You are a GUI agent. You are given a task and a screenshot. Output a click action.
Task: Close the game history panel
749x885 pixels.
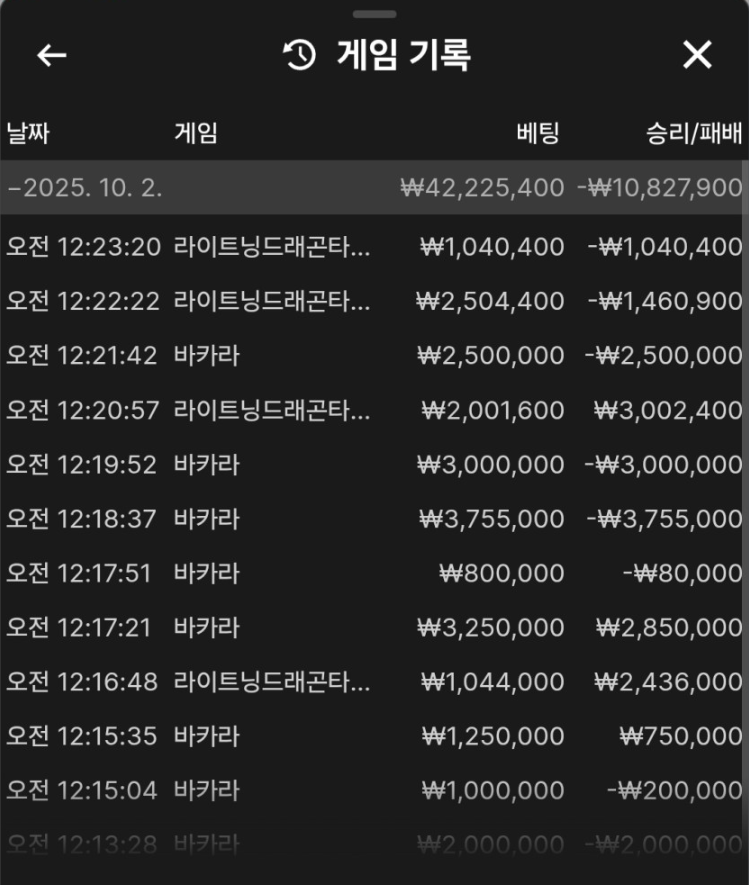(696, 55)
